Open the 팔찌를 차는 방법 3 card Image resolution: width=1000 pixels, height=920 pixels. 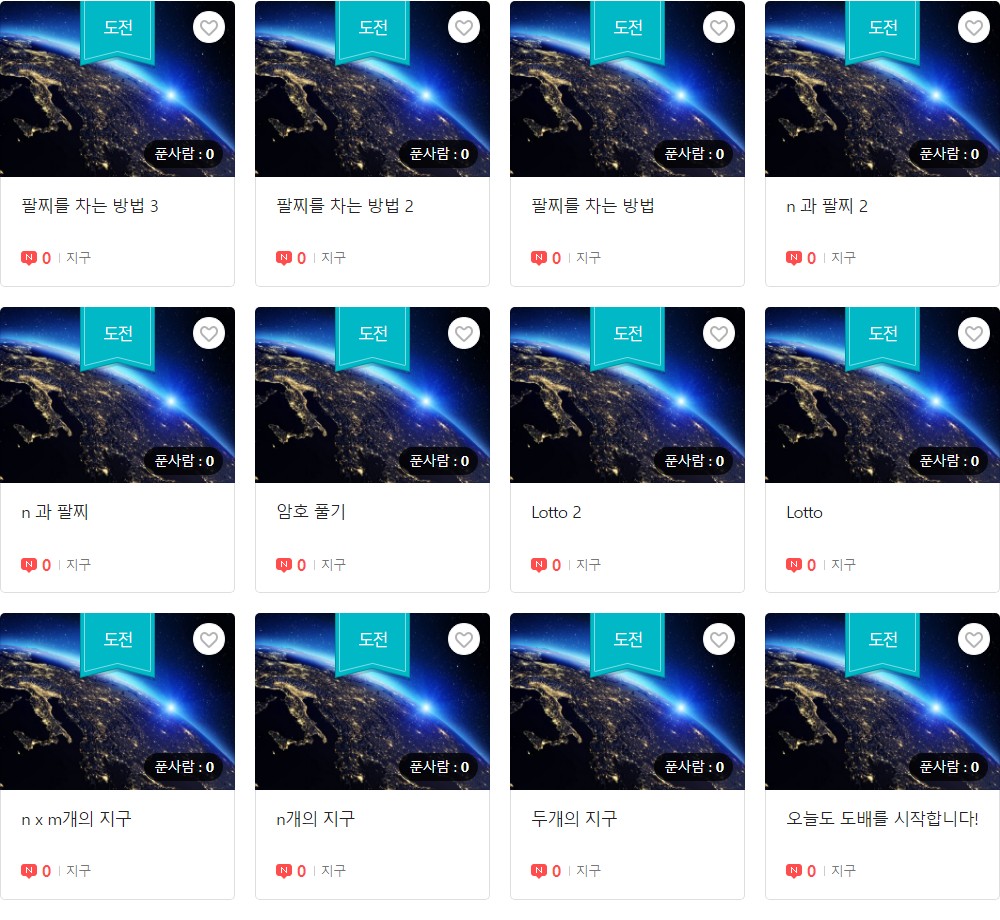[90, 207]
